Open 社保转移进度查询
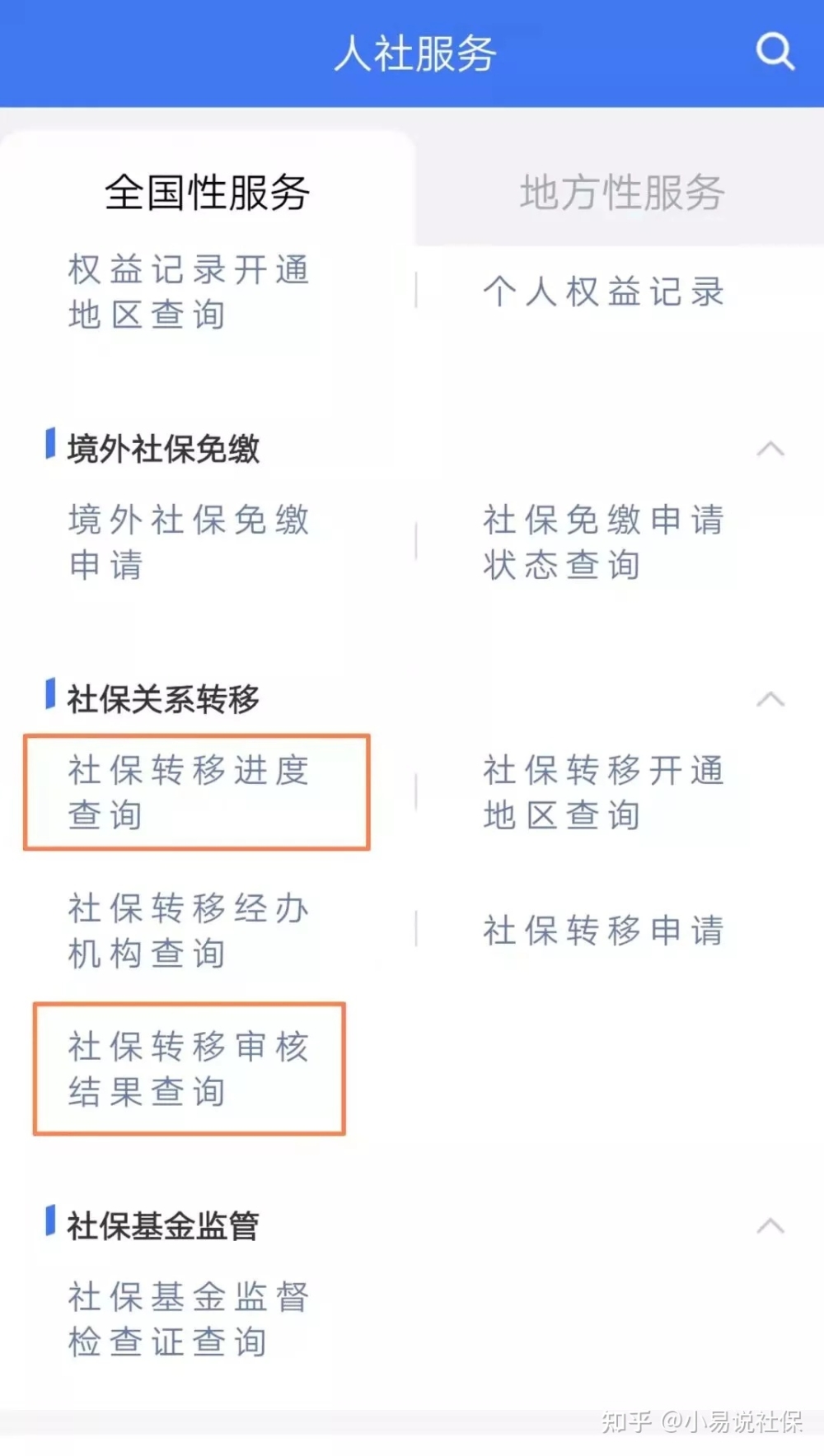This screenshot has height=1456, width=824. [x=189, y=792]
